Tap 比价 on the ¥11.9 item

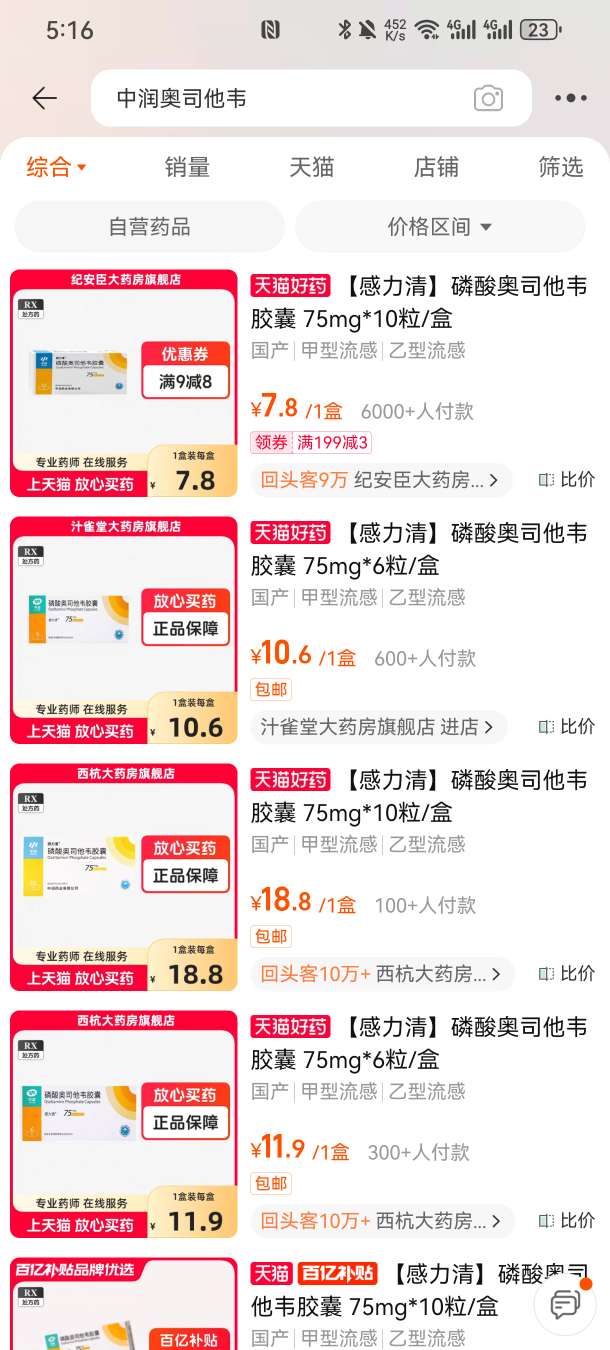tap(567, 1220)
